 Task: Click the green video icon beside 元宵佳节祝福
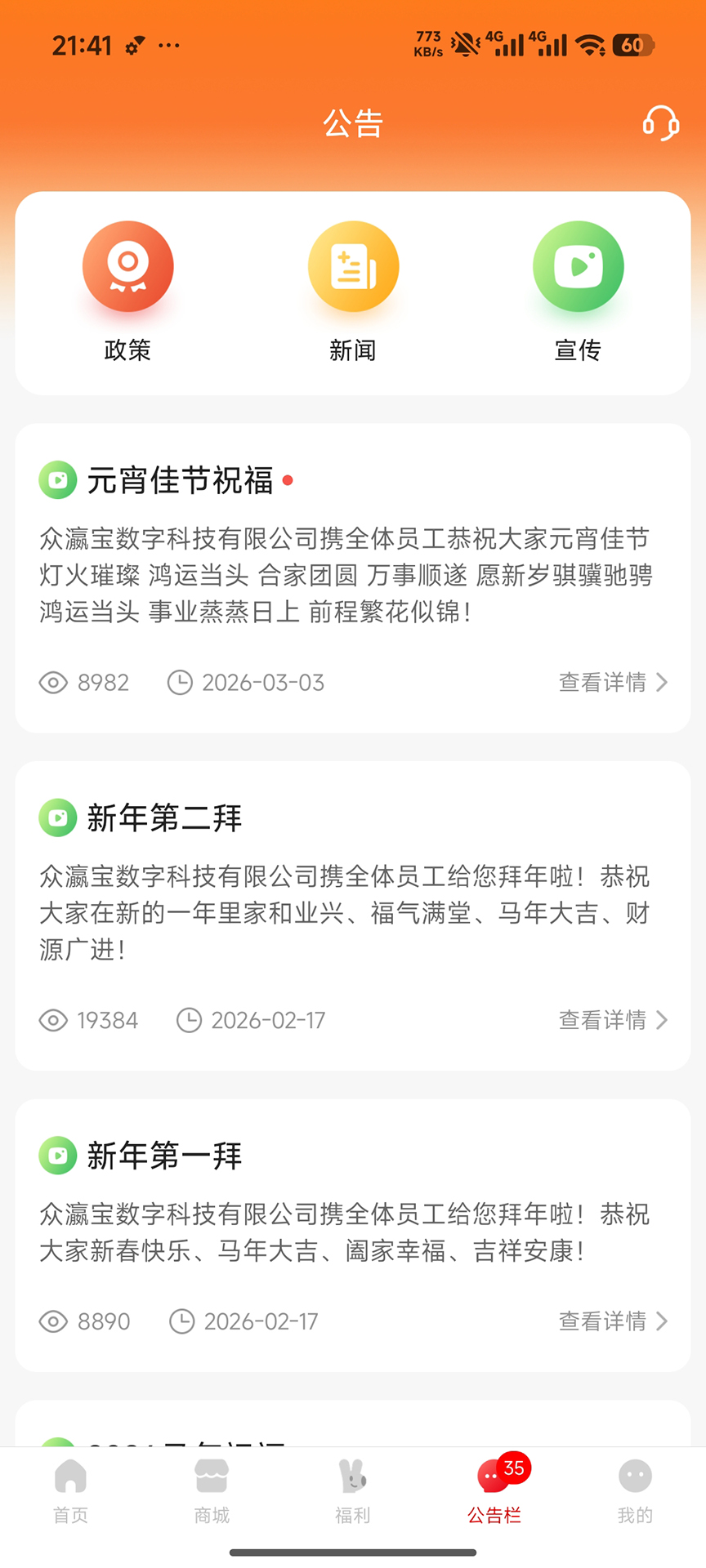click(x=57, y=481)
